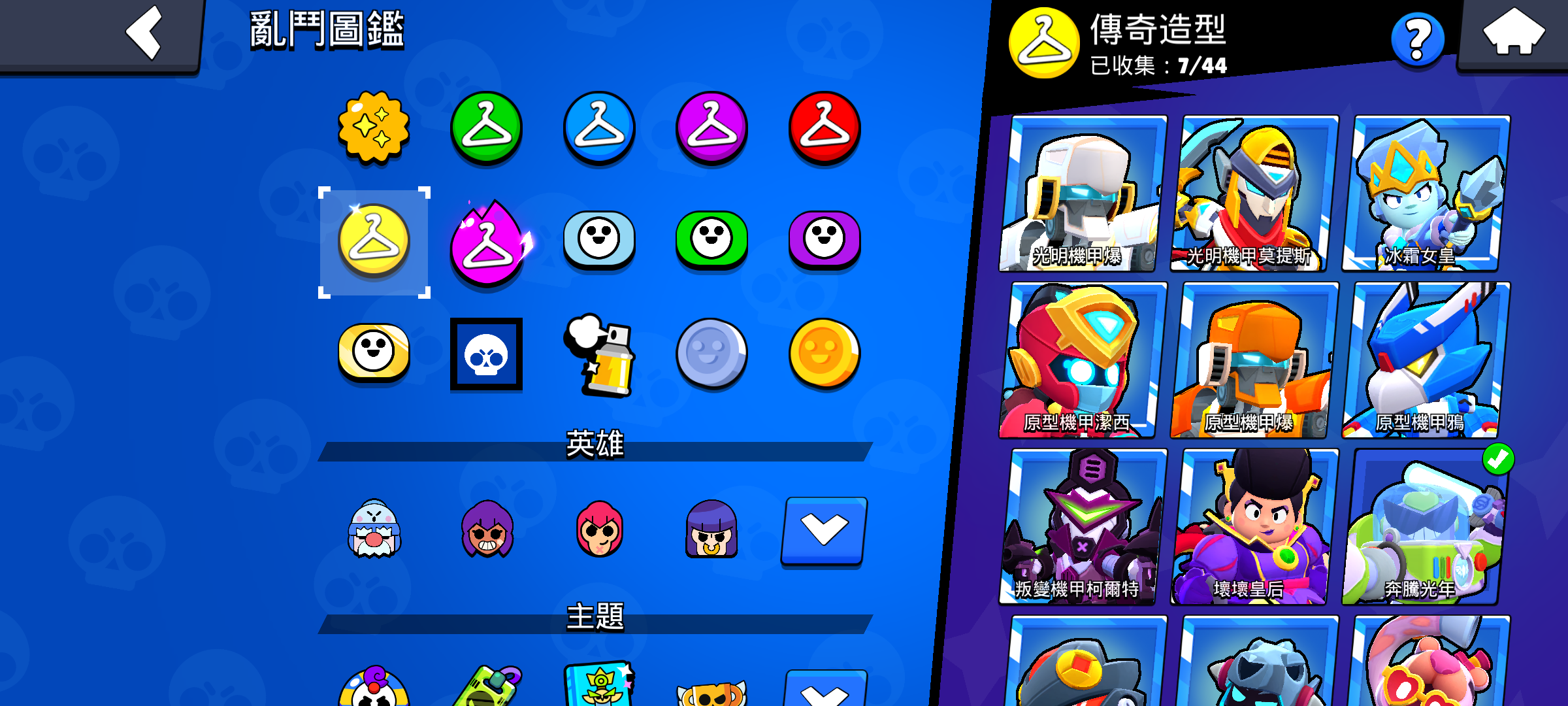Screen dimensions: 1568x706
Task: View the 叛變機甲柯爾特 skin
Action: 1081,528
